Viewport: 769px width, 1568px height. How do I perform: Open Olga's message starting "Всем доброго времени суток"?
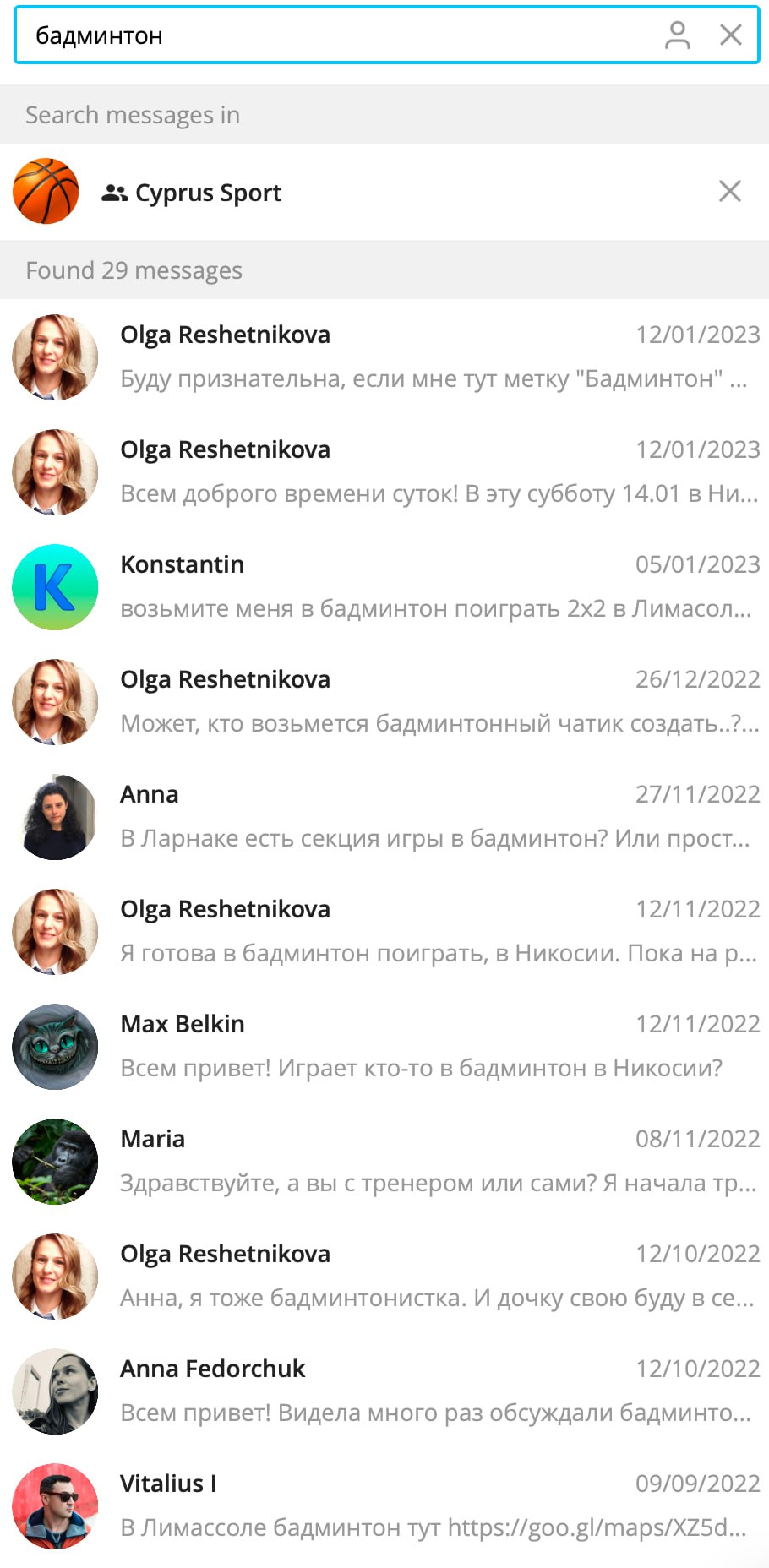[384, 471]
